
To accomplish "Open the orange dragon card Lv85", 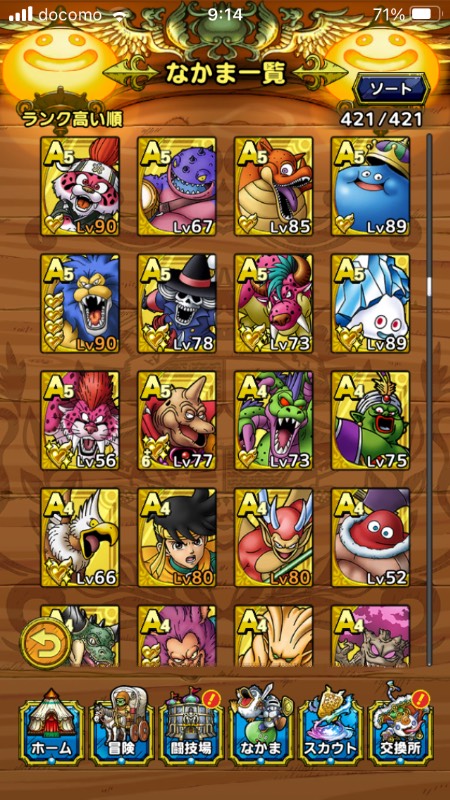I will point(274,186).
